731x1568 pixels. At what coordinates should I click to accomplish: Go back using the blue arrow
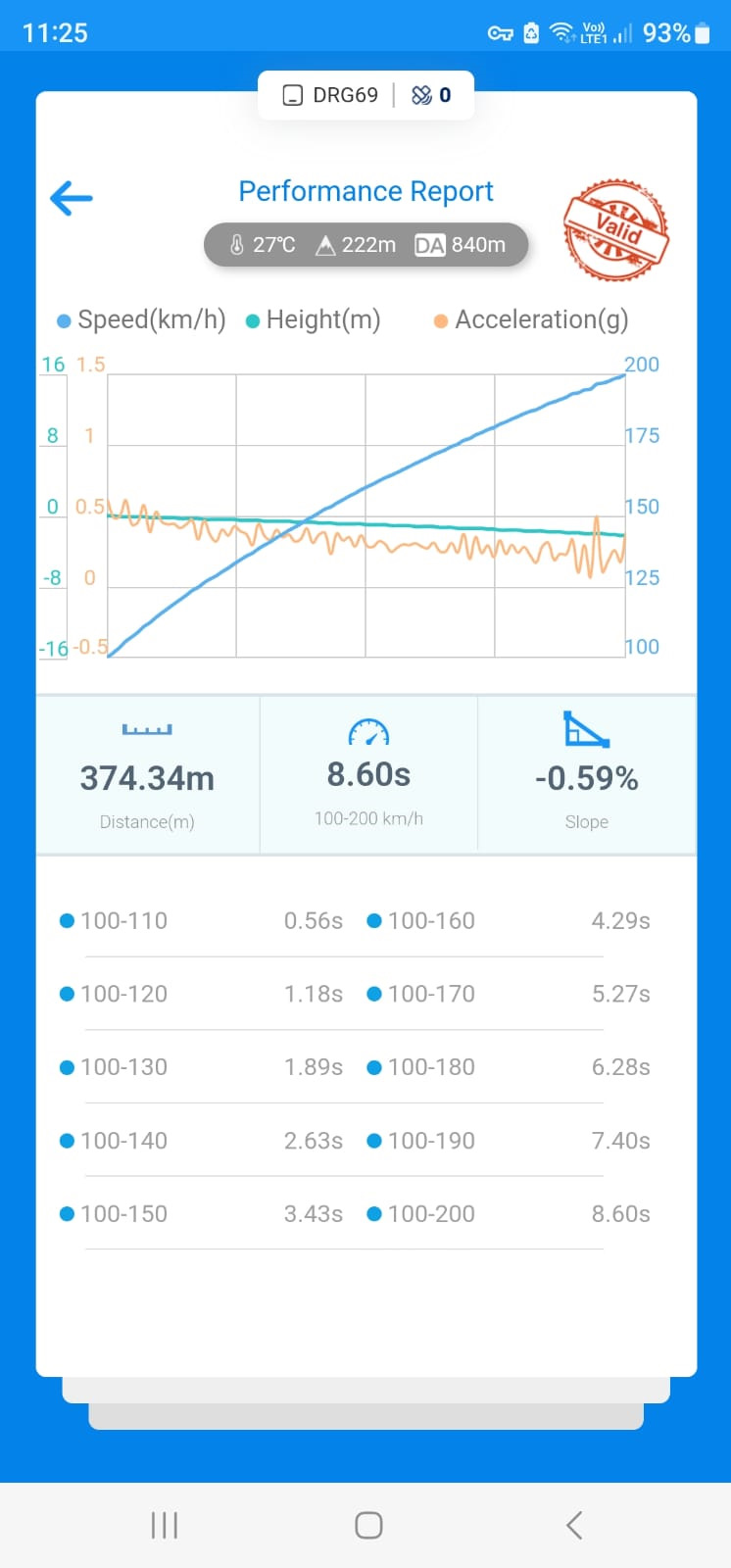tap(72, 198)
